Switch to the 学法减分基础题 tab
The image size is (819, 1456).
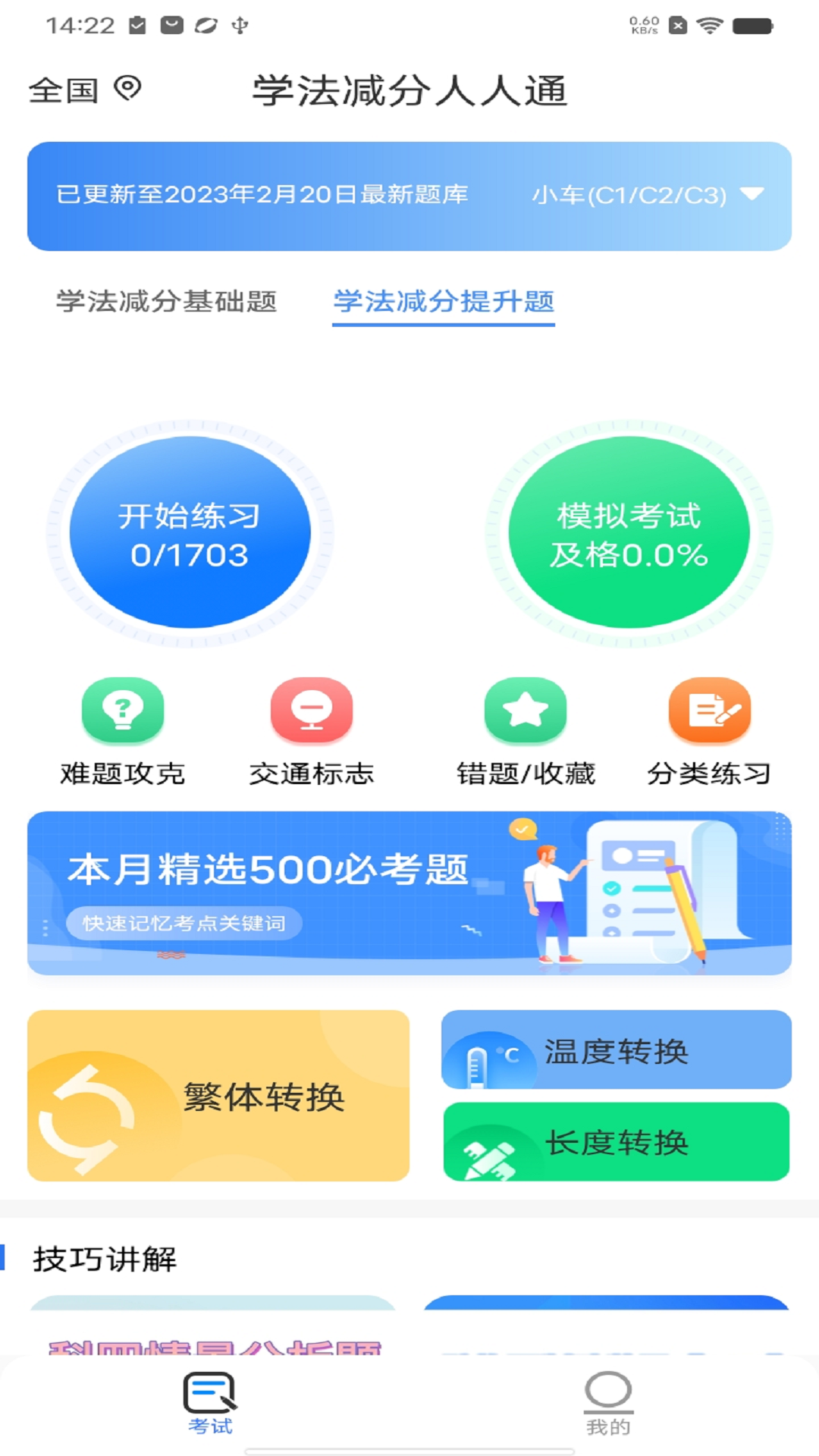pos(166,302)
